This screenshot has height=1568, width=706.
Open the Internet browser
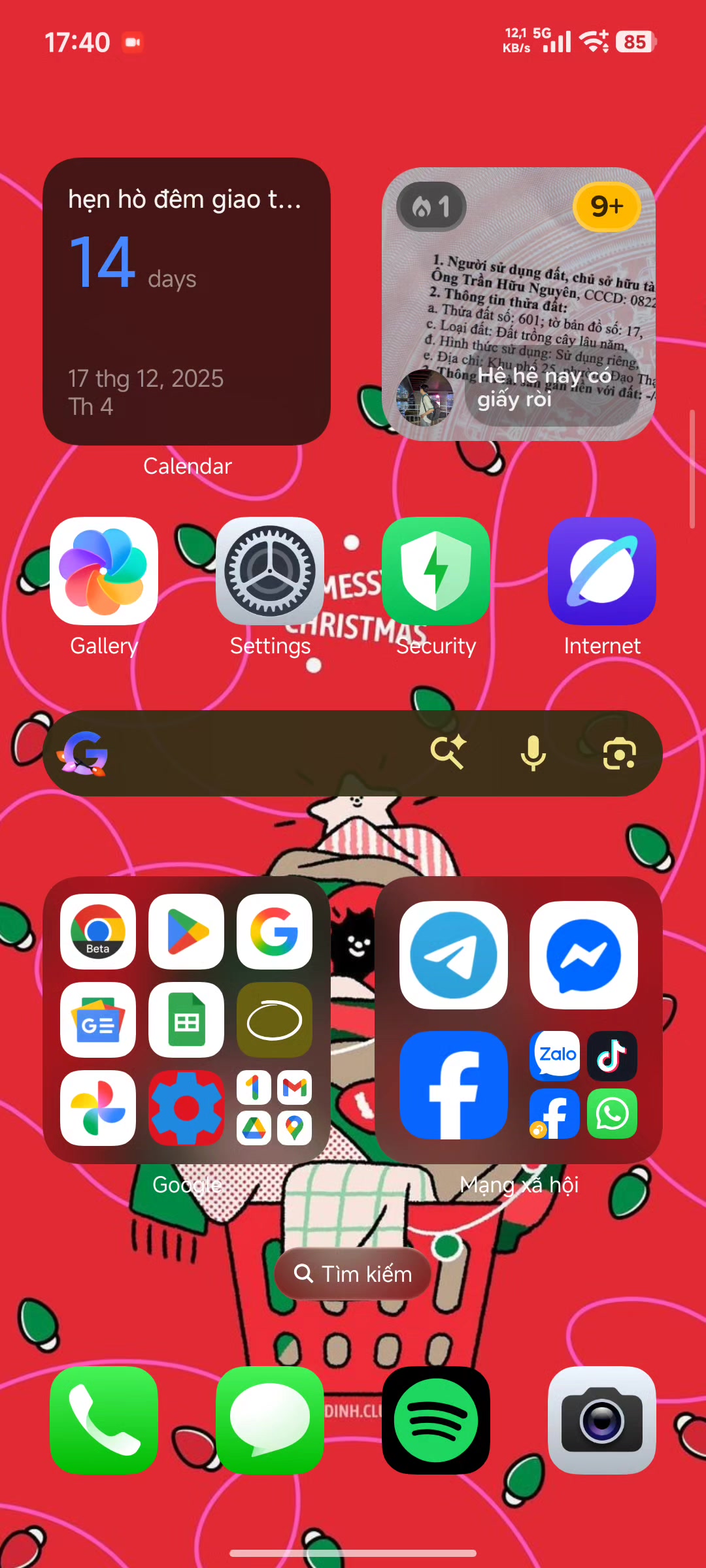(601, 572)
